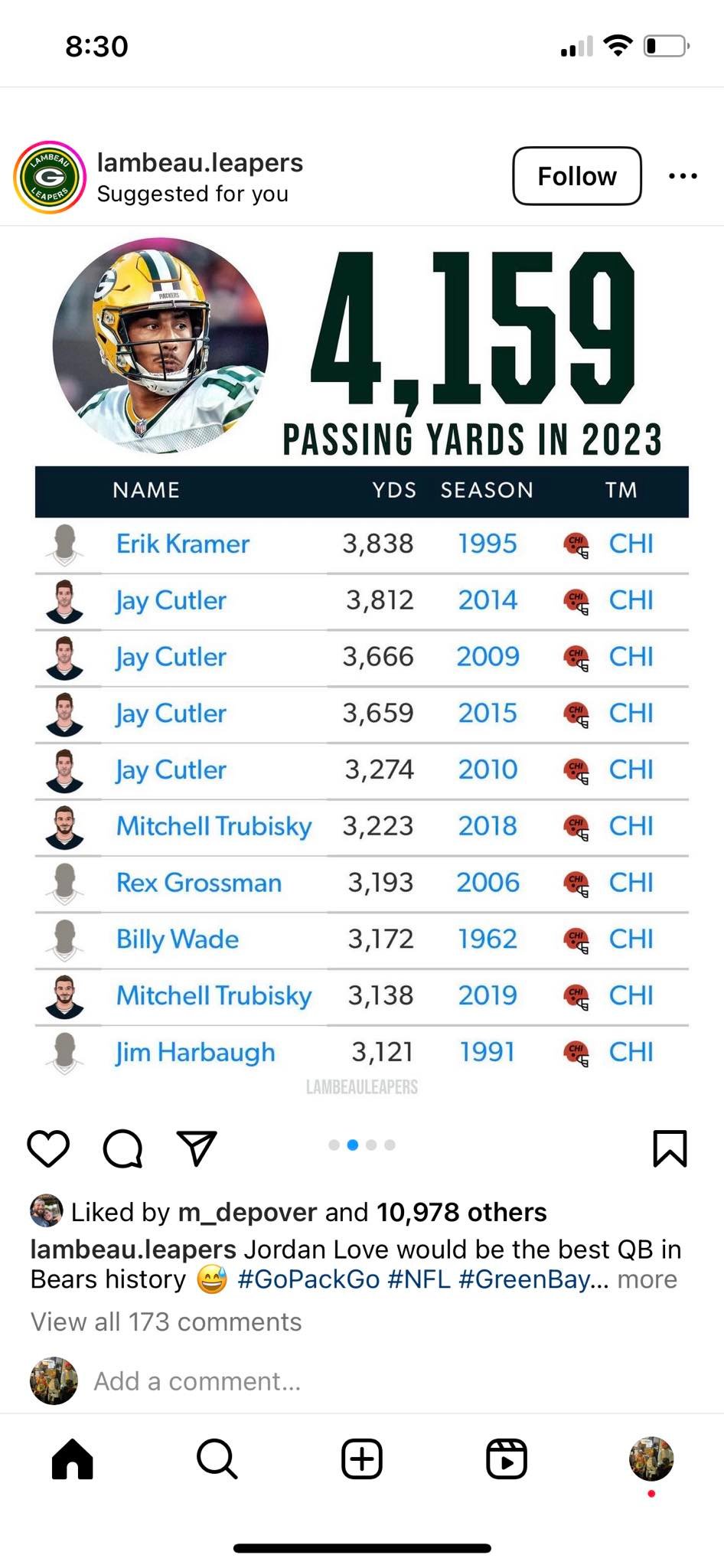Open the lambeau.leapers story ring avatar
724x1568 pixels.
(x=50, y=177)
